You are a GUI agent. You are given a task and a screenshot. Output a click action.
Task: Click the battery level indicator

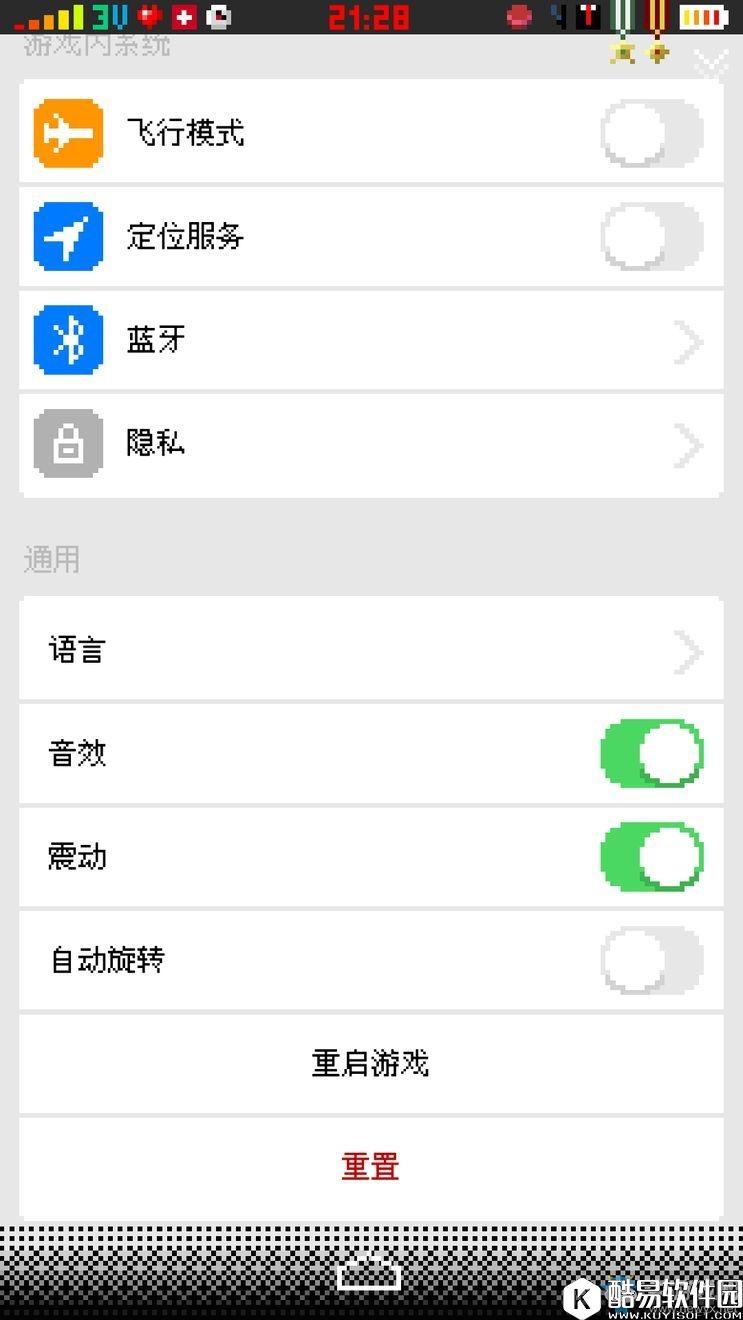[703, 16]
